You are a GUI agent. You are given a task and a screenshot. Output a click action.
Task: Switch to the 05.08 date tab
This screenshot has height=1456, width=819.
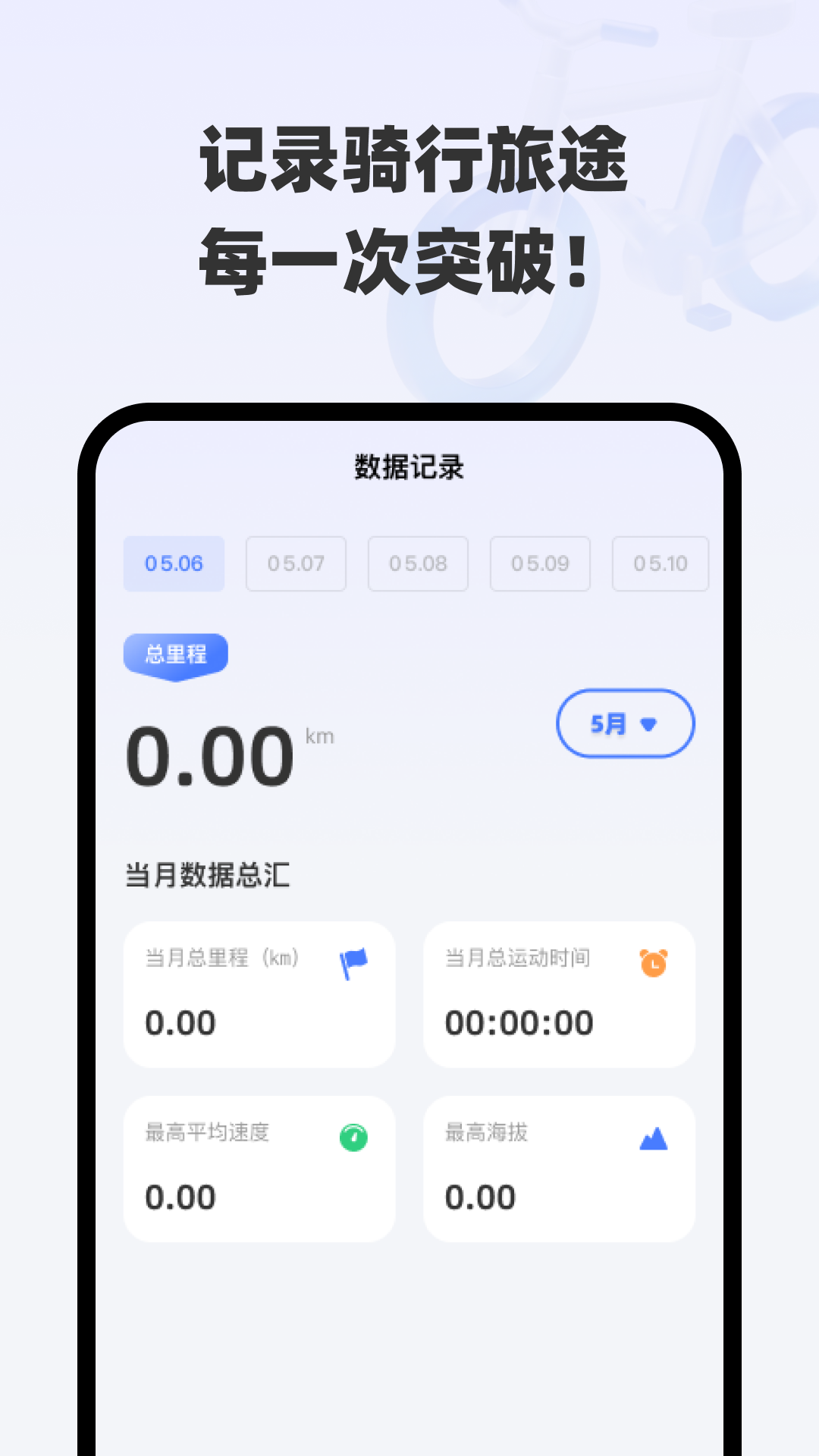tap(417, 563)
